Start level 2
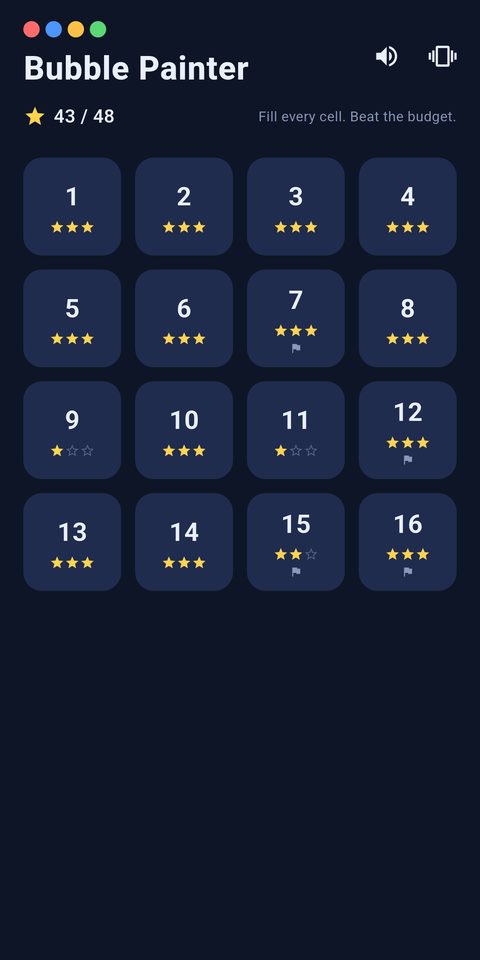 [x=184, y=206]
